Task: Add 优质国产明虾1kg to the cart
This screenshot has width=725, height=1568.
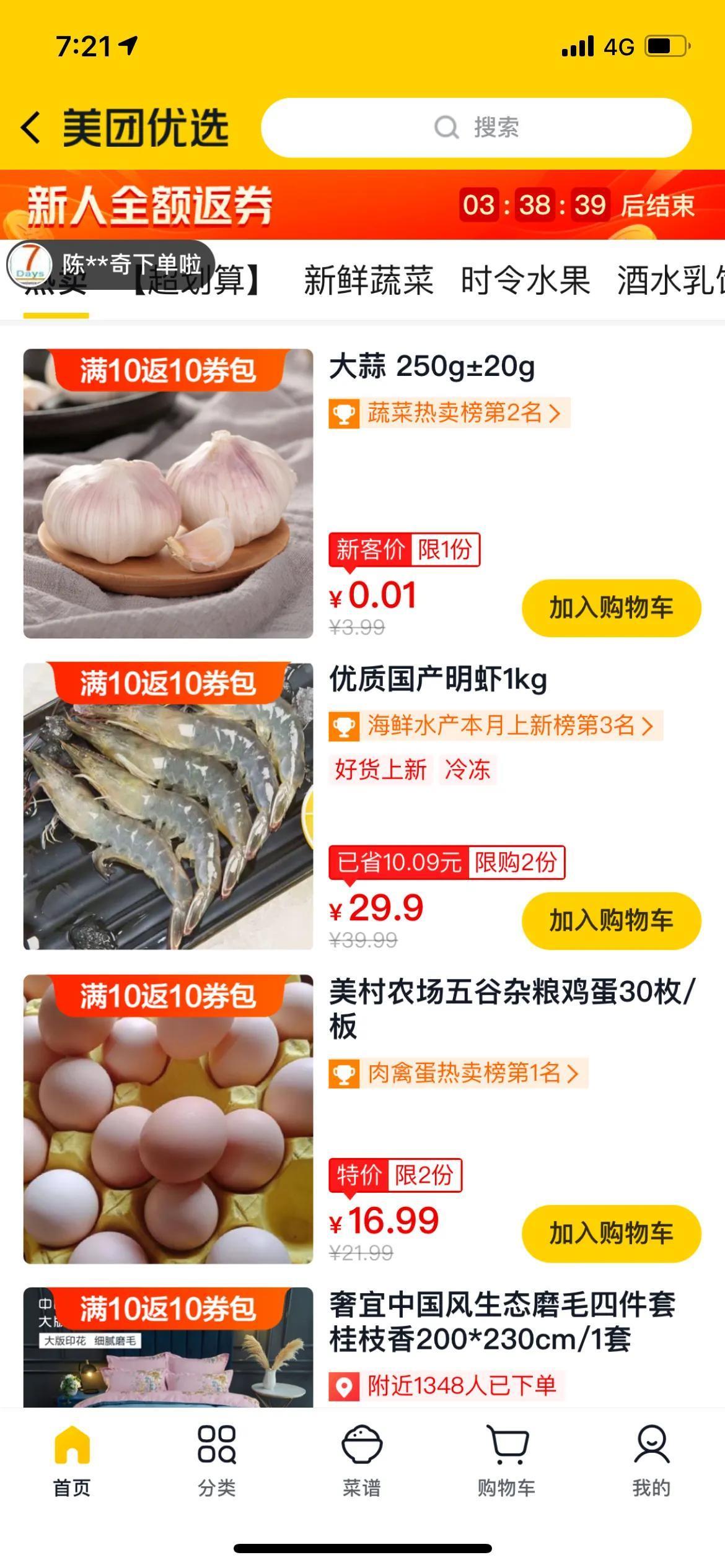Action: 611,921
